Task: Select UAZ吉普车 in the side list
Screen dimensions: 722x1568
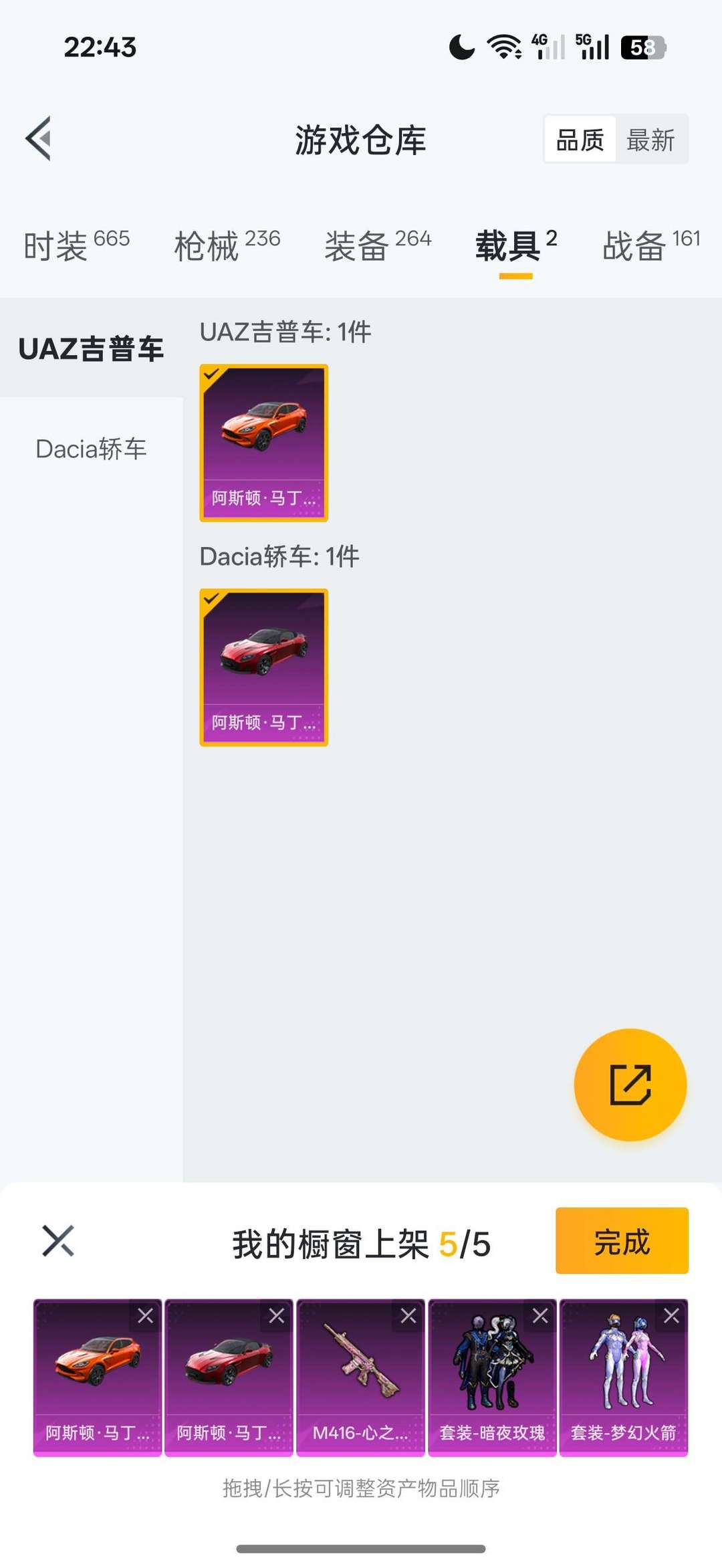Action: click(x=91, y=349)
